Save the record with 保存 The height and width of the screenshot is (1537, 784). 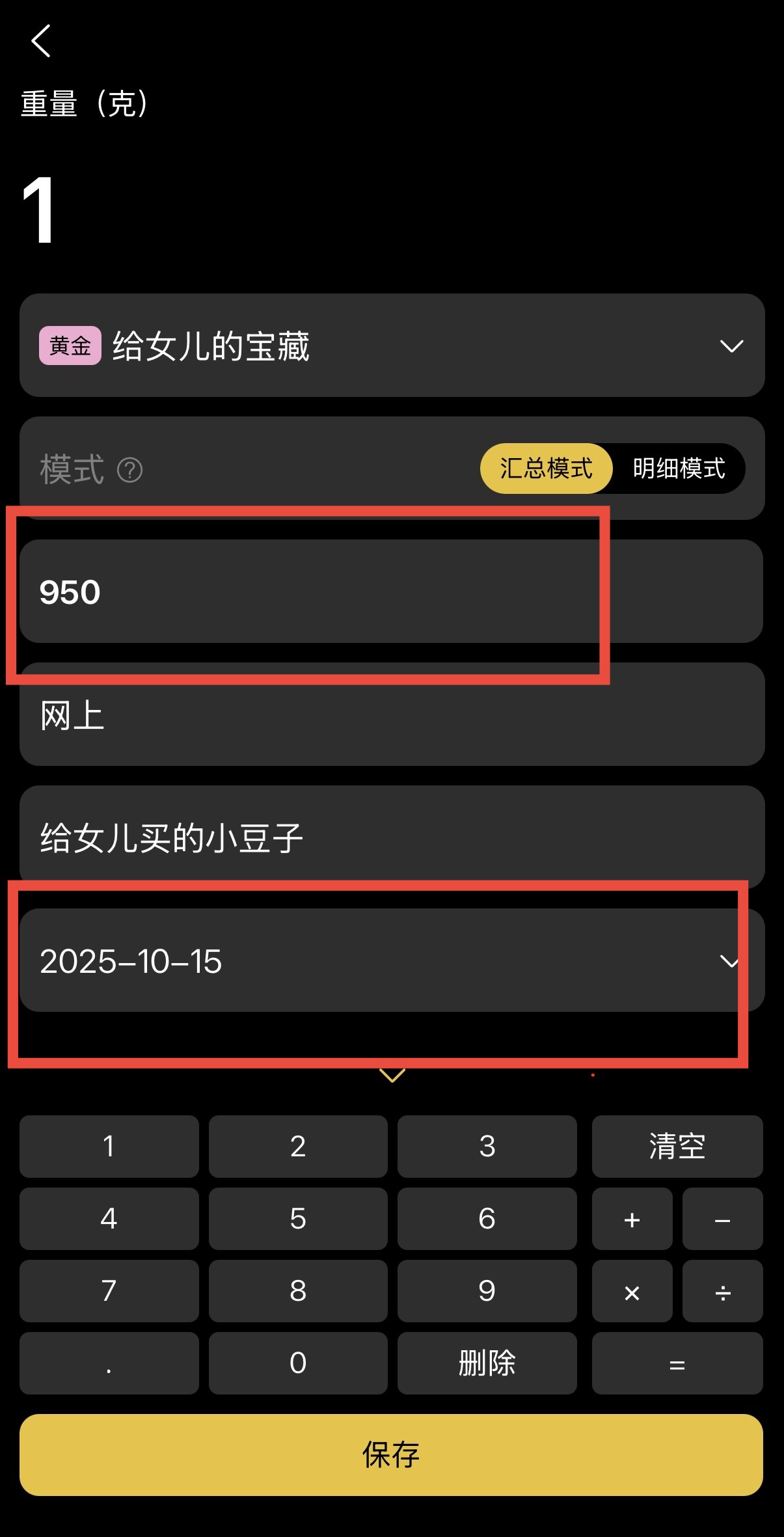tap(391, 1454)
